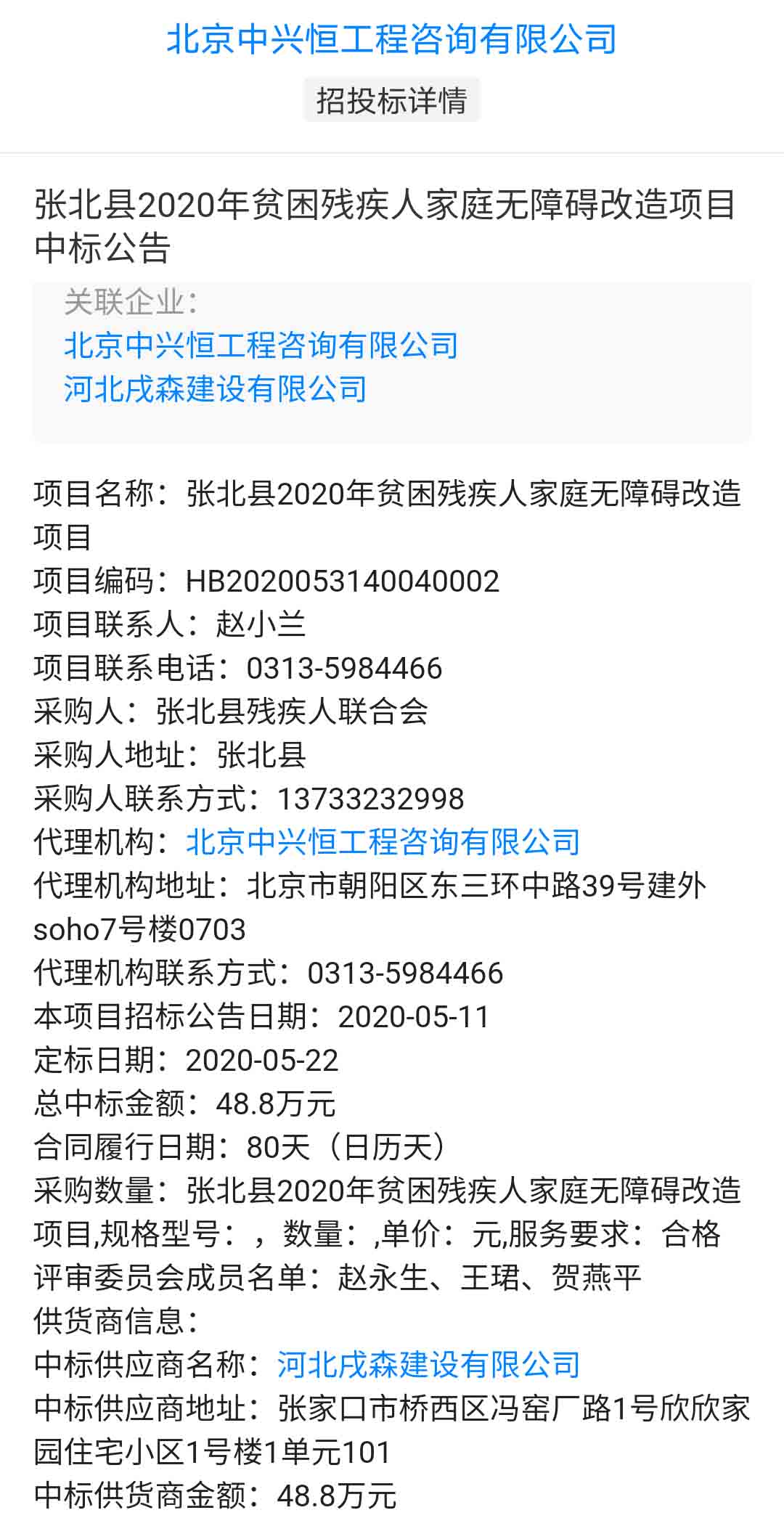This screenshot has height=1534, width=784.
Task: Tap the 招投标详情 tag
Action: coord(391,100)
